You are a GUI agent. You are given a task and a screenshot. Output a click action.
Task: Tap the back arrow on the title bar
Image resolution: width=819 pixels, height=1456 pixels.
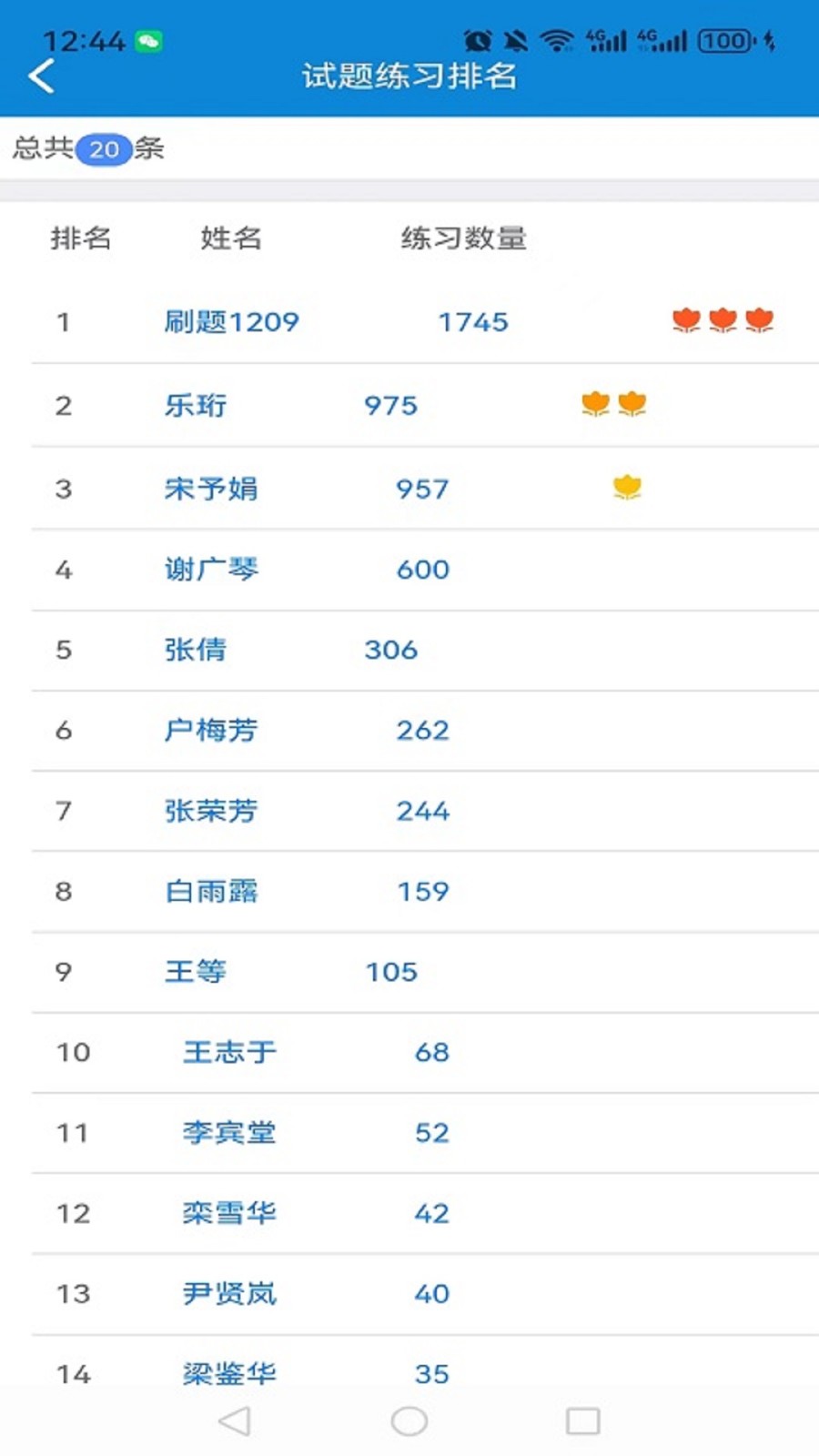click(x=40, y=76)
